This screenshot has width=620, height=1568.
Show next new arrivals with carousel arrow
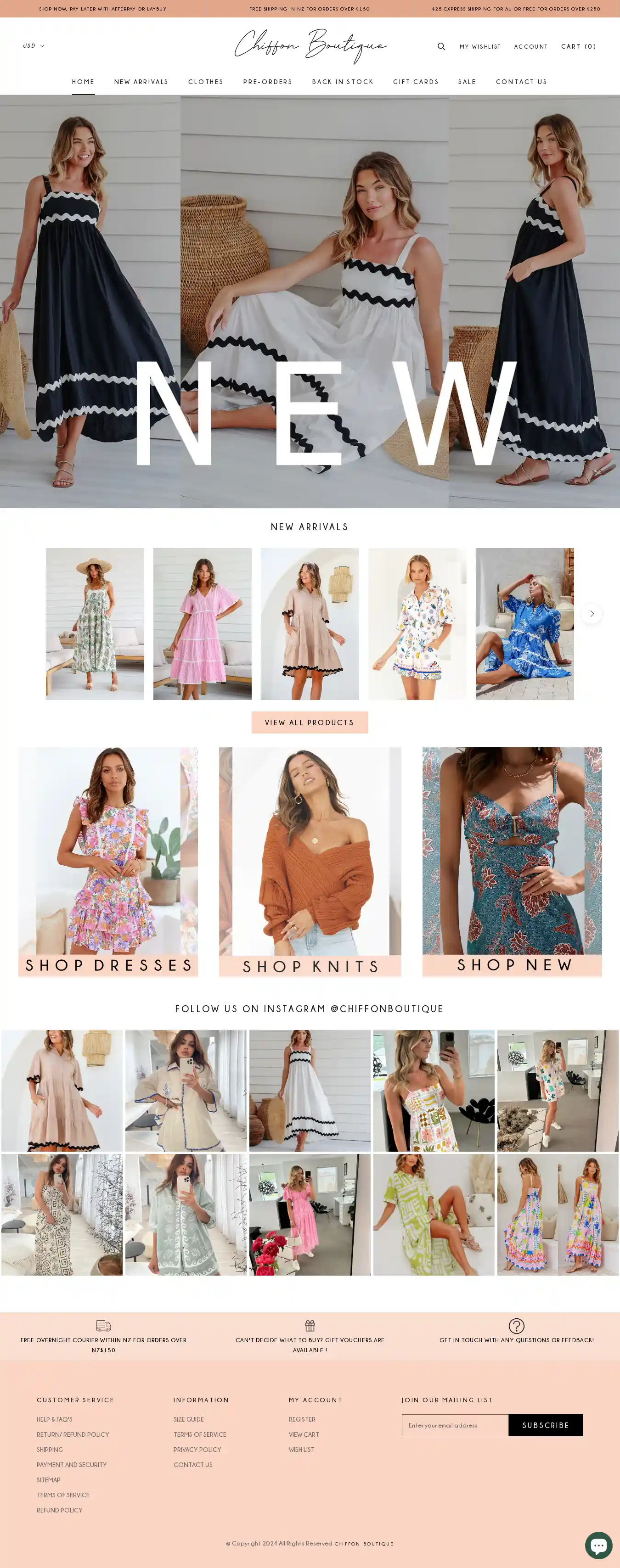click(x=592, y=614)
